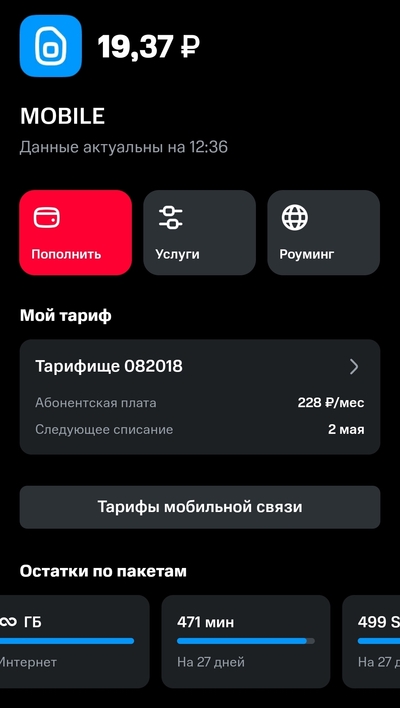Tap the red Пополнить button
This screenshot has height=708, width=400.
tap(75, 233)
